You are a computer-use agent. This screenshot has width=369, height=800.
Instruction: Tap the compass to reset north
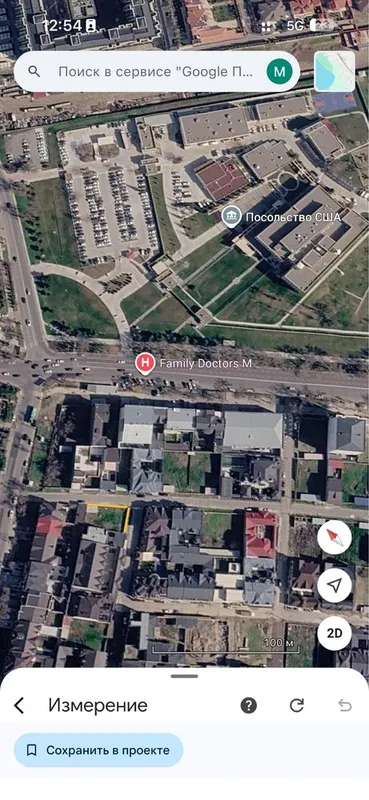334,538
